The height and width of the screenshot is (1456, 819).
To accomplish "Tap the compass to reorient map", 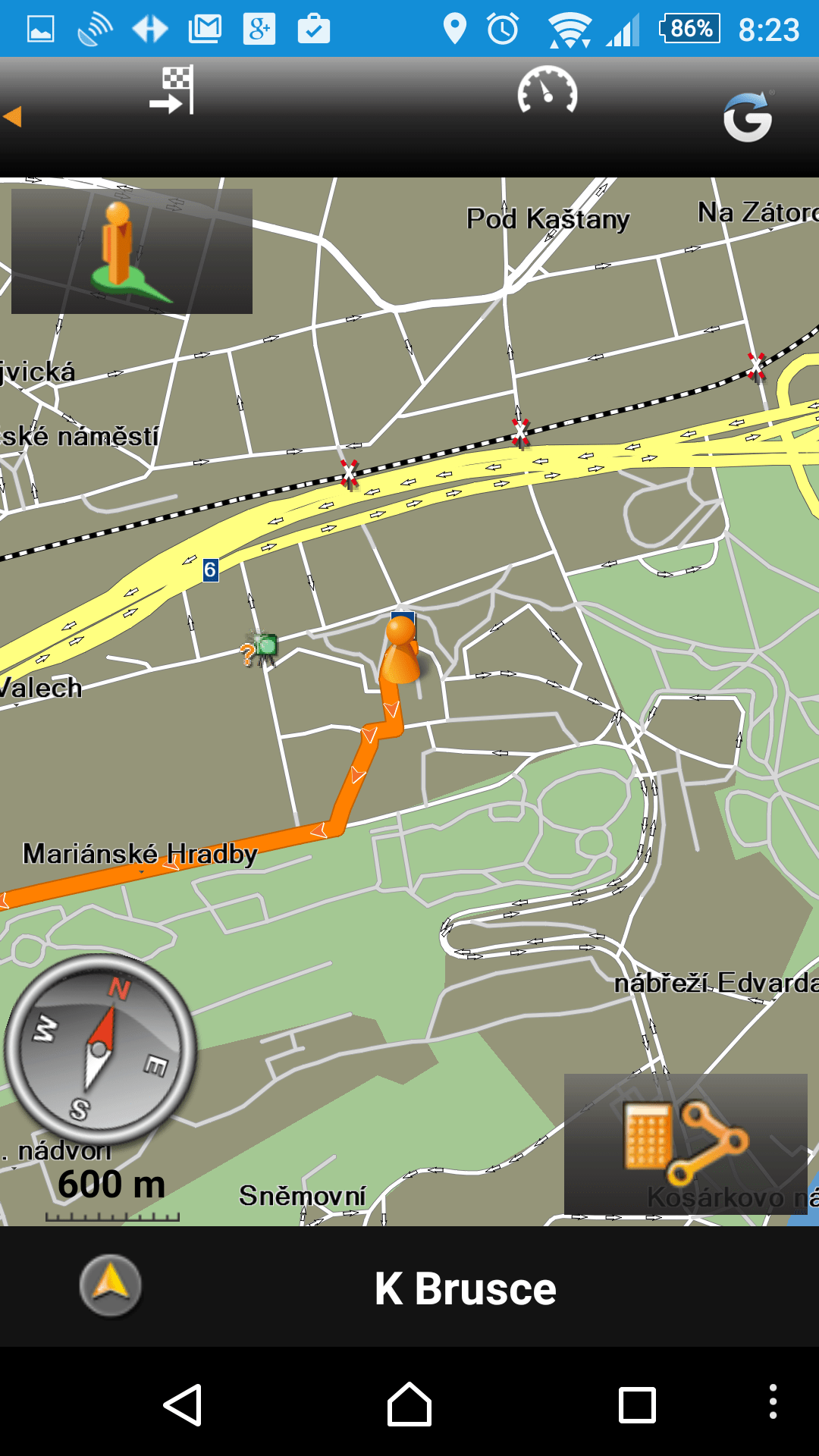I will pos(100,1050).
